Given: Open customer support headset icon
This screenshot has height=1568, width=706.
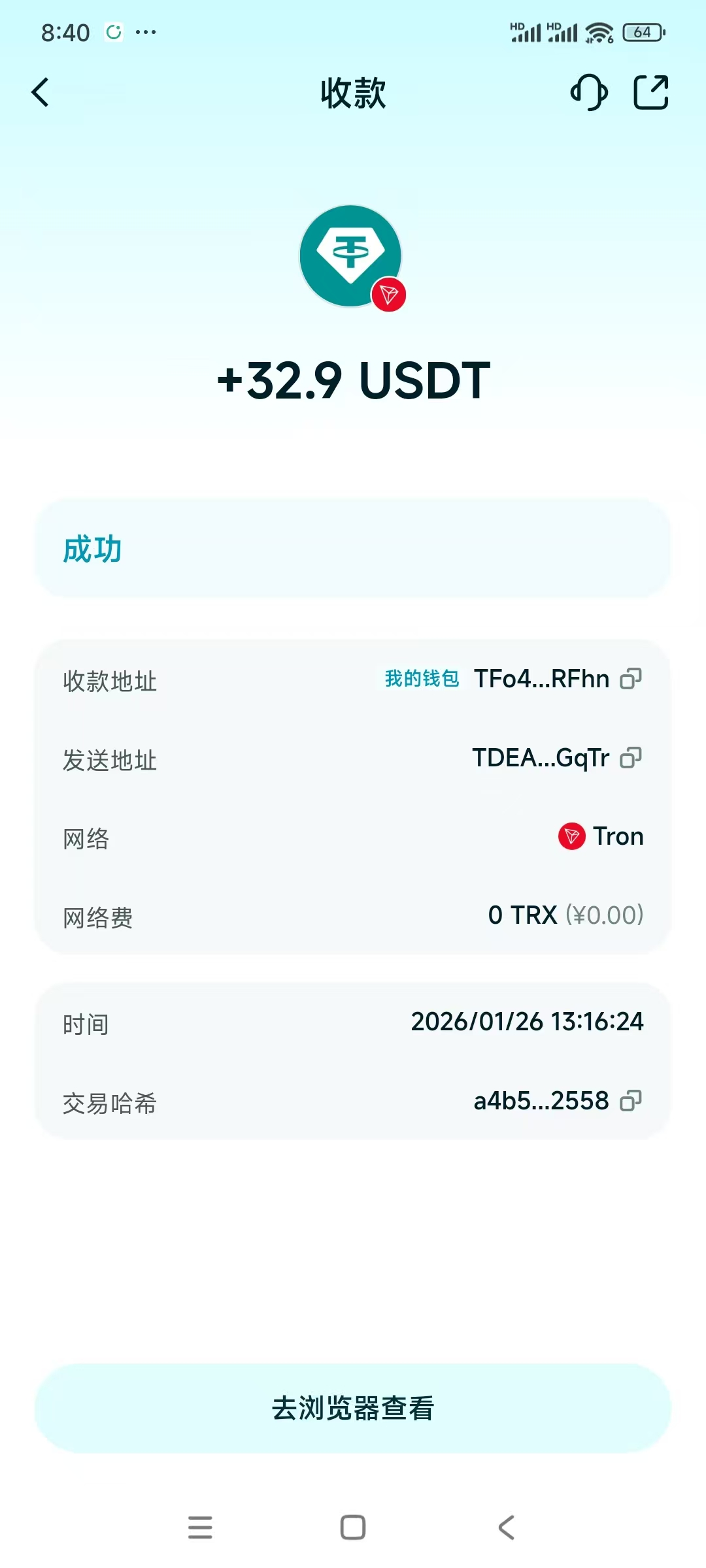Looking at the screenshot, I should click(589, 93).
